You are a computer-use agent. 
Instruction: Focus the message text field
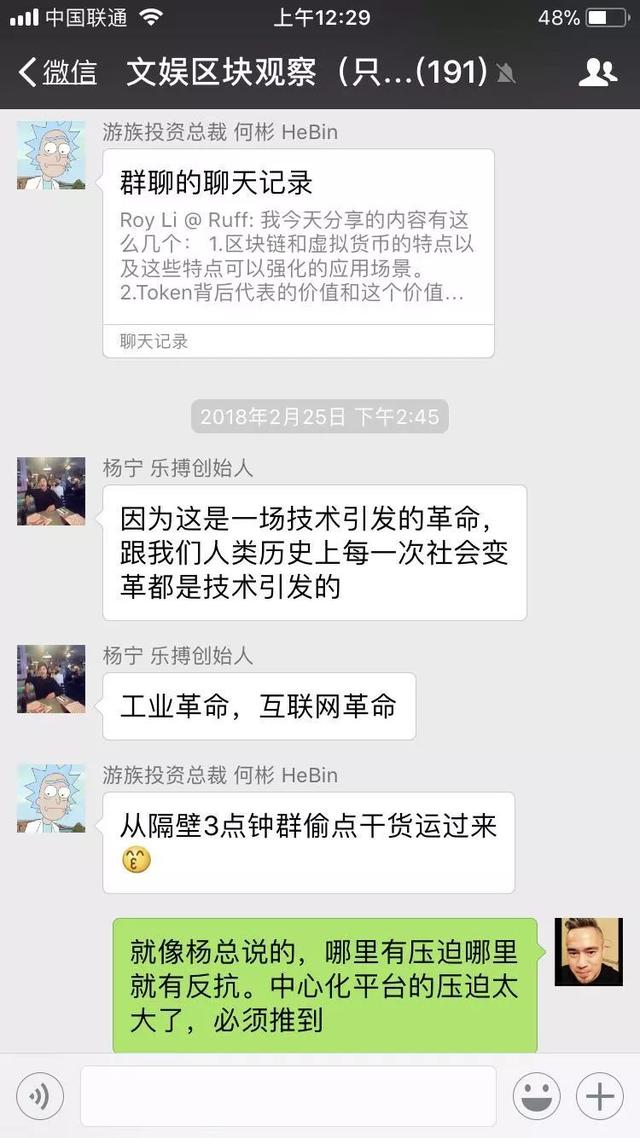tap(288, 1096)
